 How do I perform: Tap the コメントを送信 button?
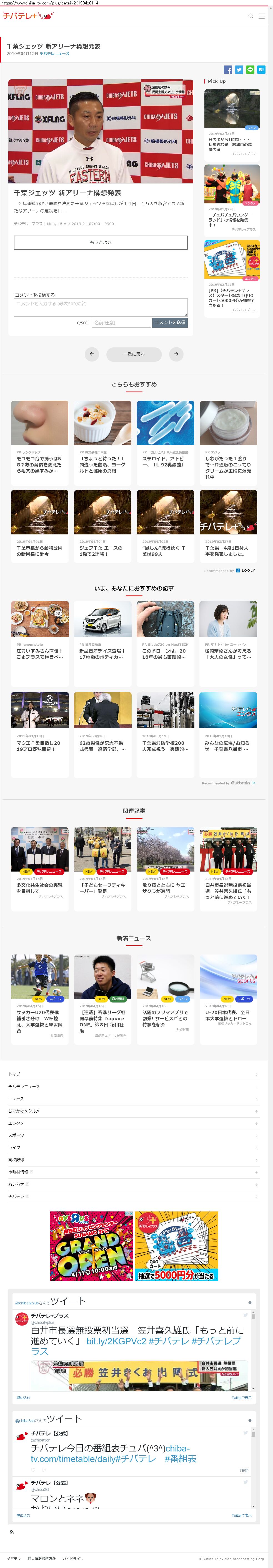(x=169, y=323)
